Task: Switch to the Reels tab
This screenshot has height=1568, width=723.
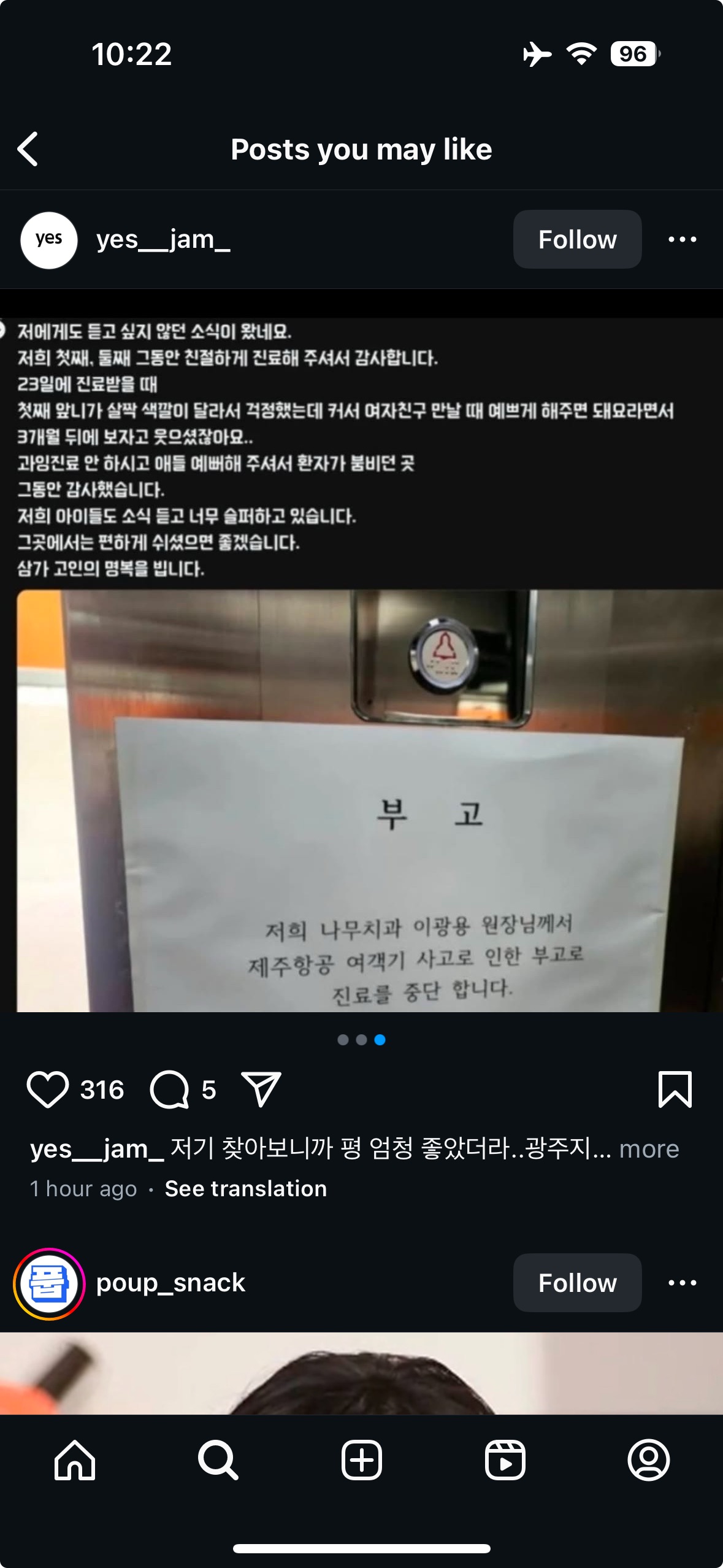Action: coord(505,1460)
